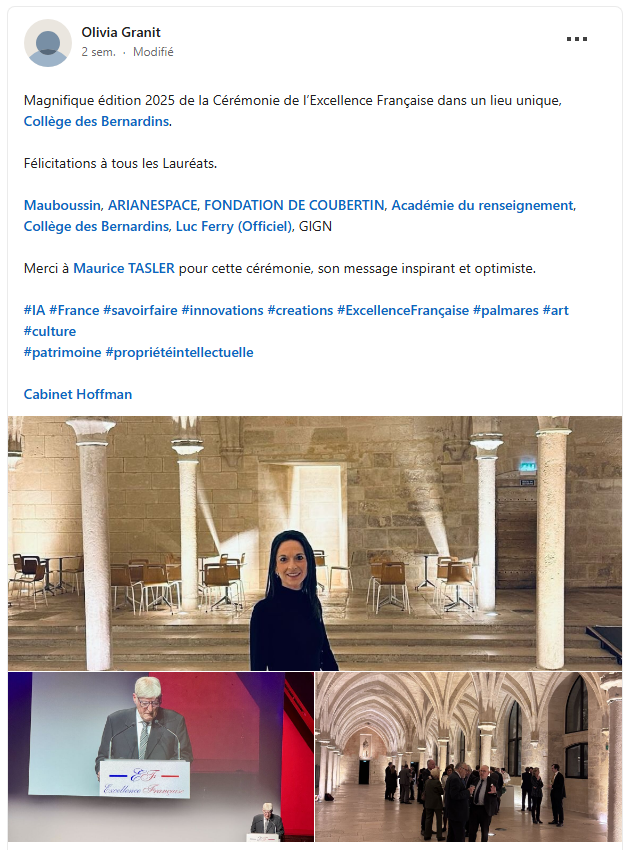The width and height of the screenshot is (630, 850).
Task: Visit the ARIANESPACE page
Action: 154,205
